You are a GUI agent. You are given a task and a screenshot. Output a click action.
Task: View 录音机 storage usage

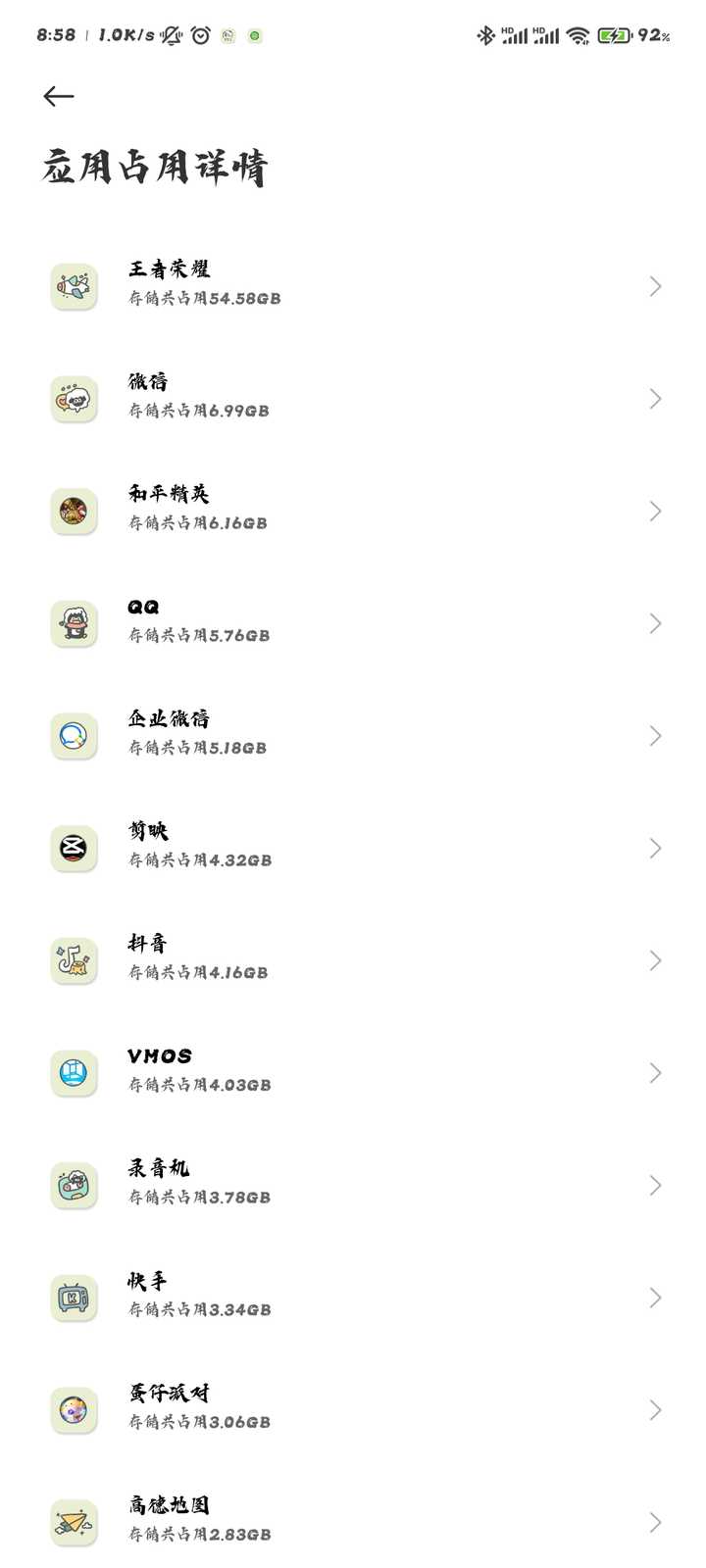point(353,1185)
